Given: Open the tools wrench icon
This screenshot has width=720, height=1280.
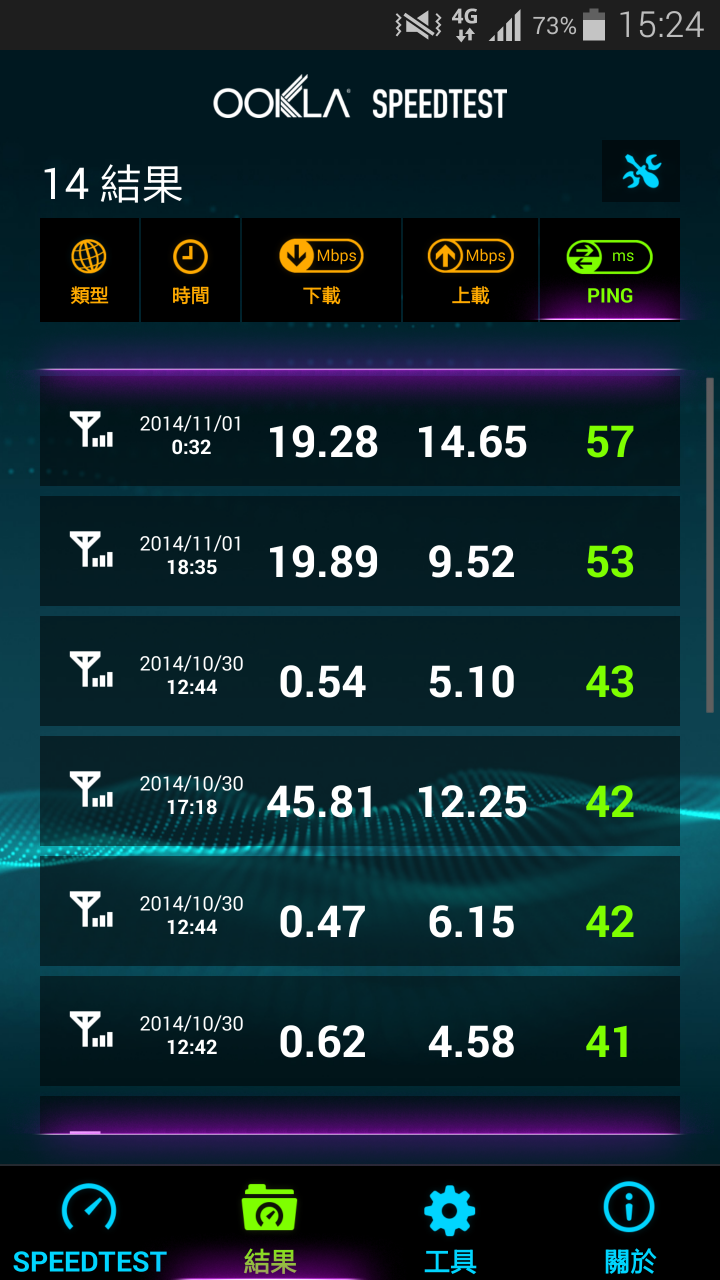Looking at the screenshot, I should tap(641, 171).
